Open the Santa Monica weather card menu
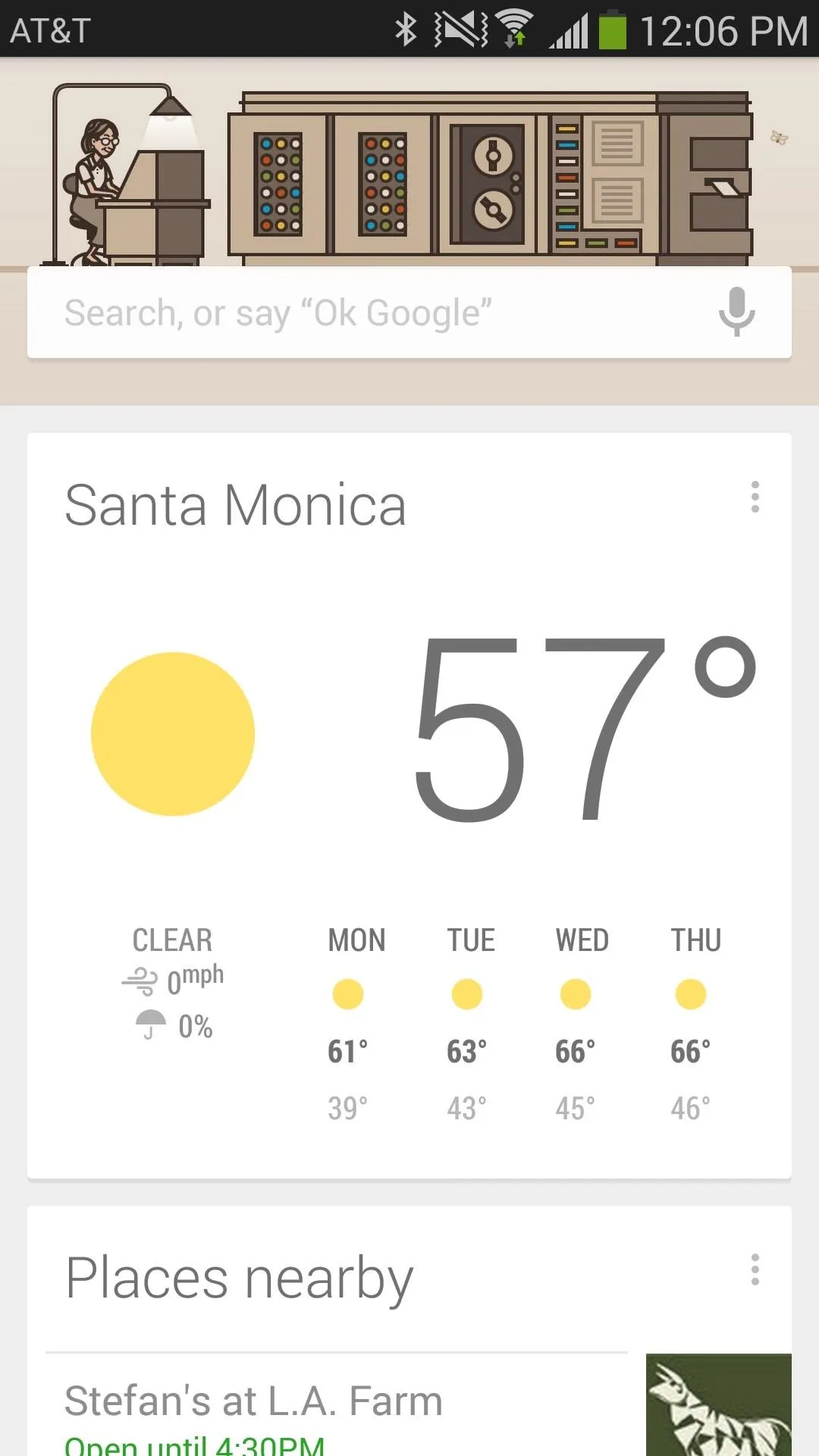 (755, 497)
